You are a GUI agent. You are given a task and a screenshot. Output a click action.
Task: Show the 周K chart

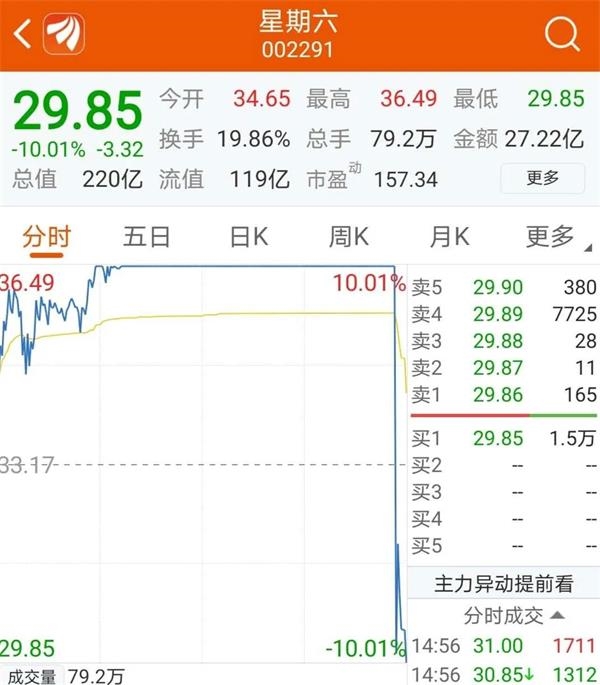point(349,237)
